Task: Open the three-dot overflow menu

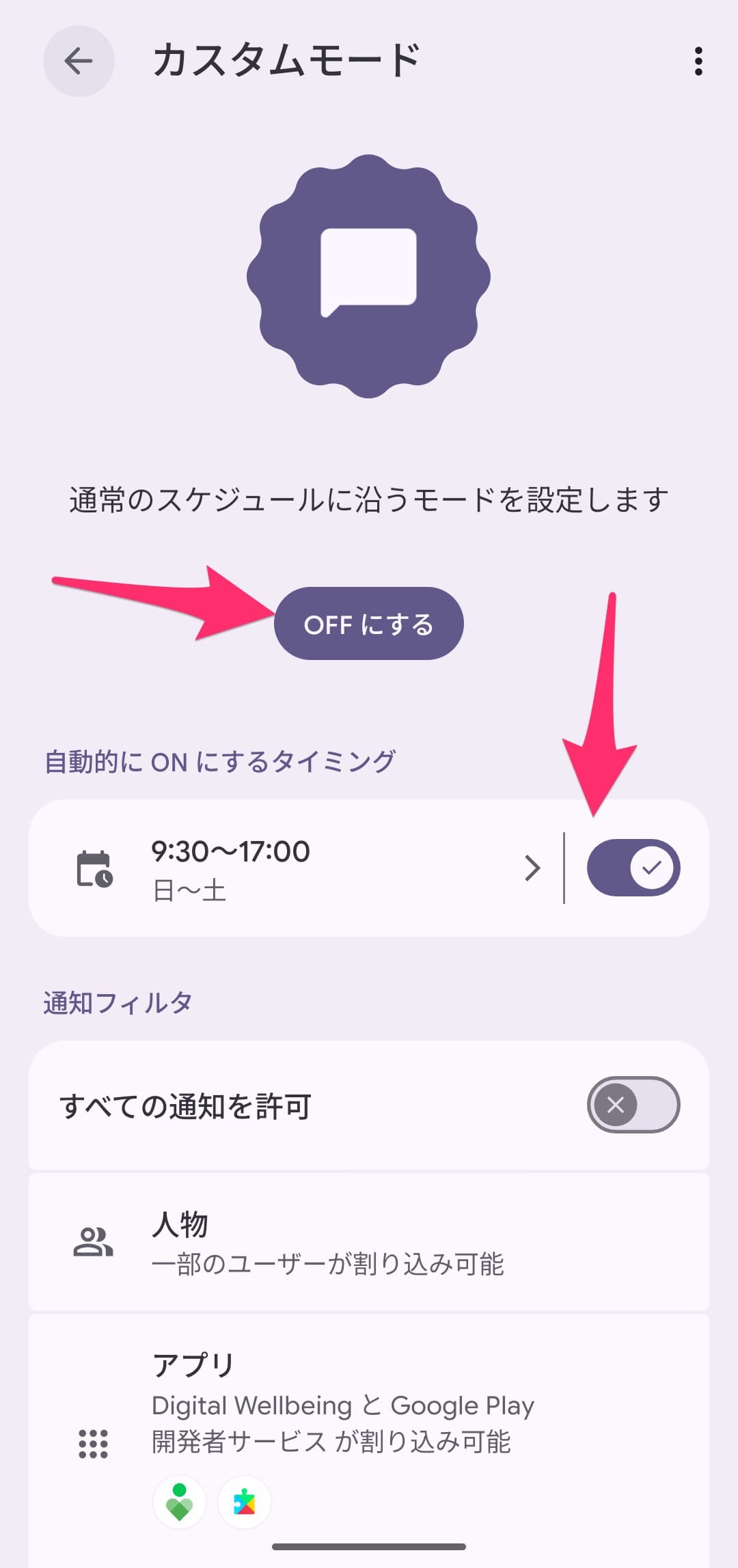Action: pyautogui.click(x=698, y=61)
